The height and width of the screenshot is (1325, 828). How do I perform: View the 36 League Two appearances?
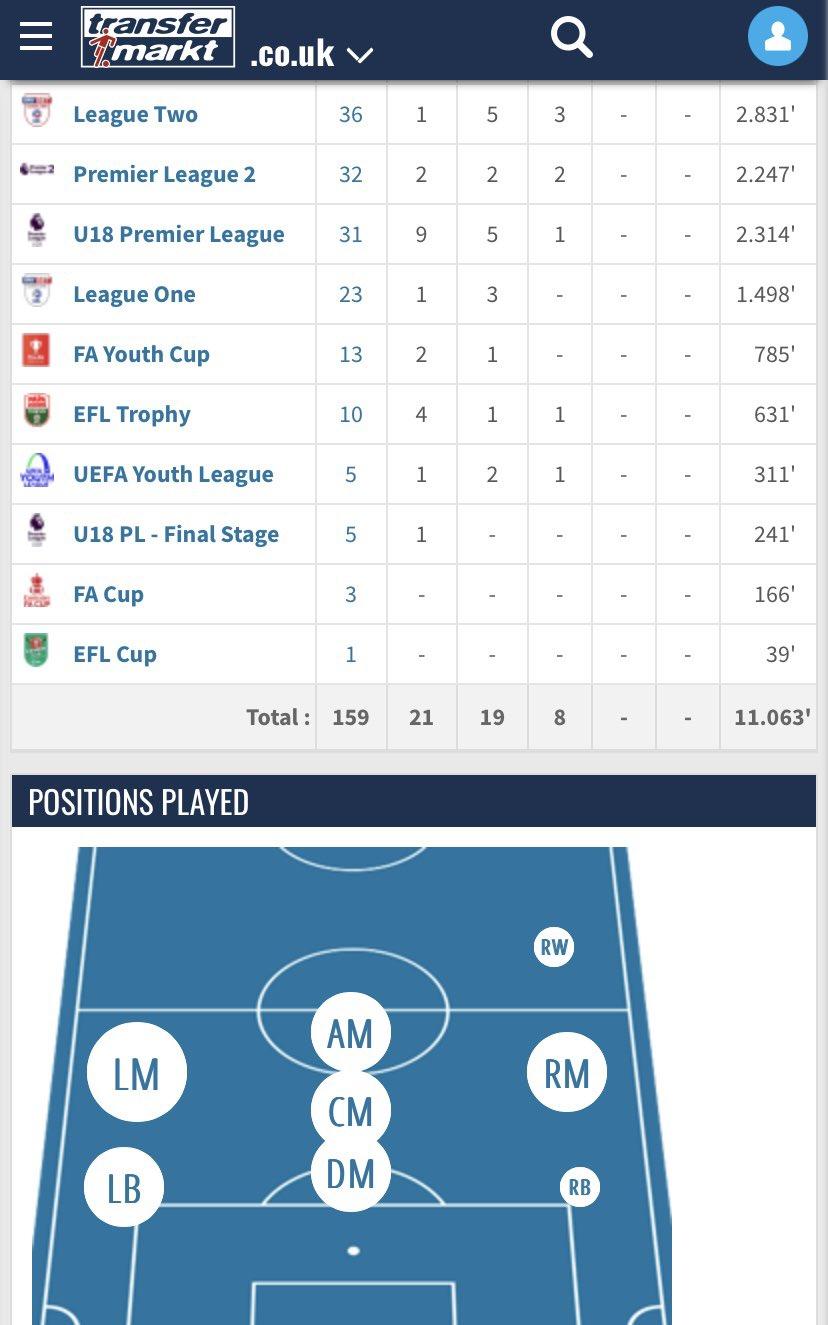350,114
